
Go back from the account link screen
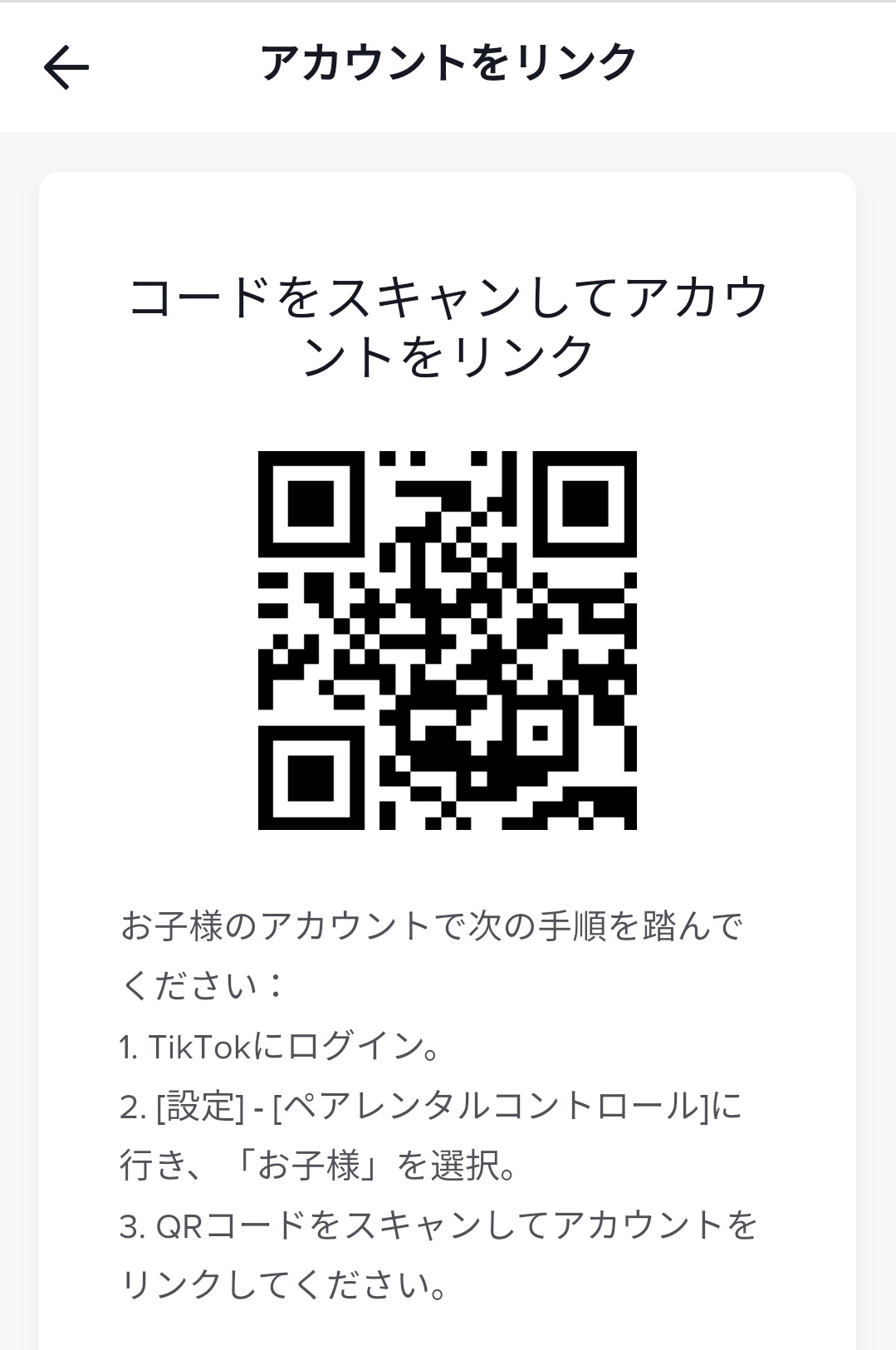pyautogui.click(x=66, y=66)
